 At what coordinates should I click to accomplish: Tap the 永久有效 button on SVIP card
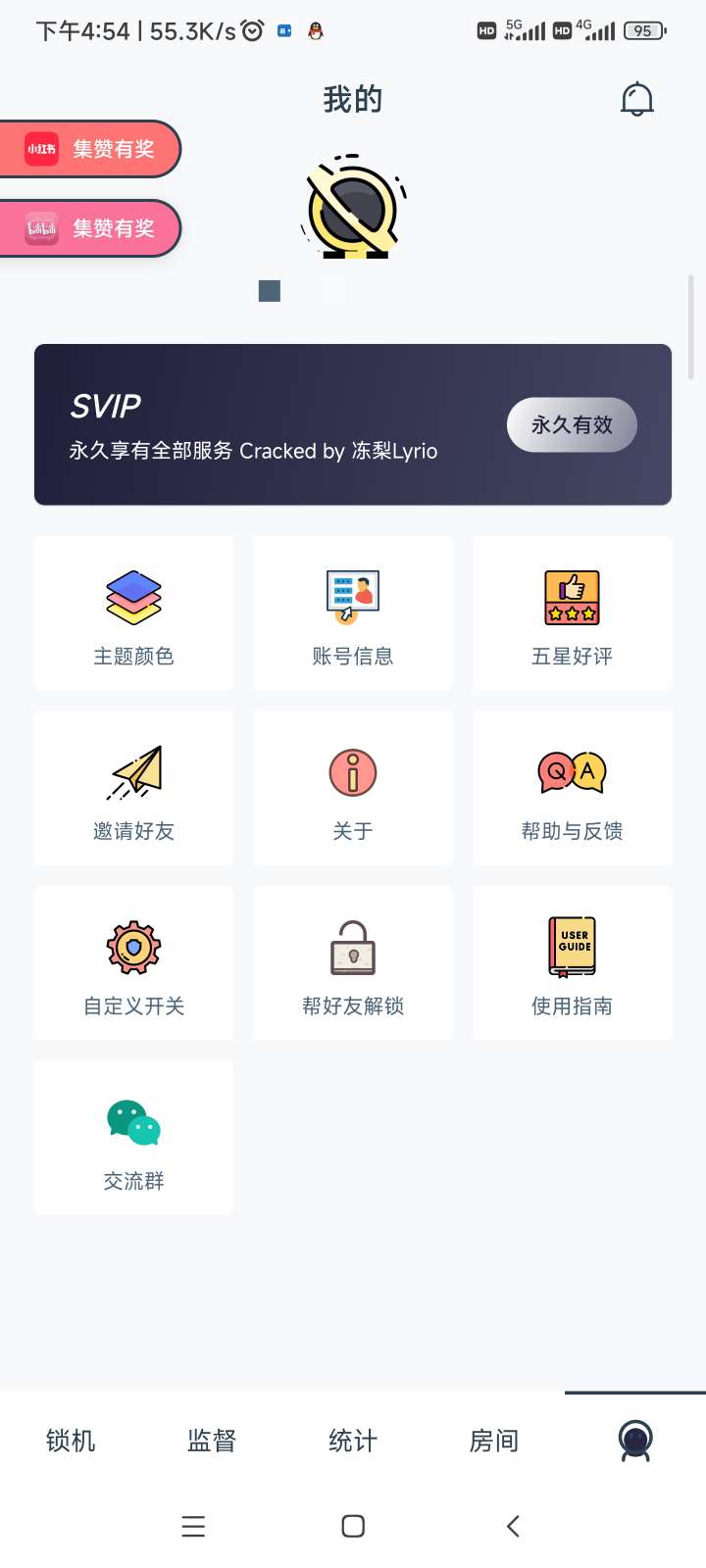pyautogui.click(x=572, y=424)
